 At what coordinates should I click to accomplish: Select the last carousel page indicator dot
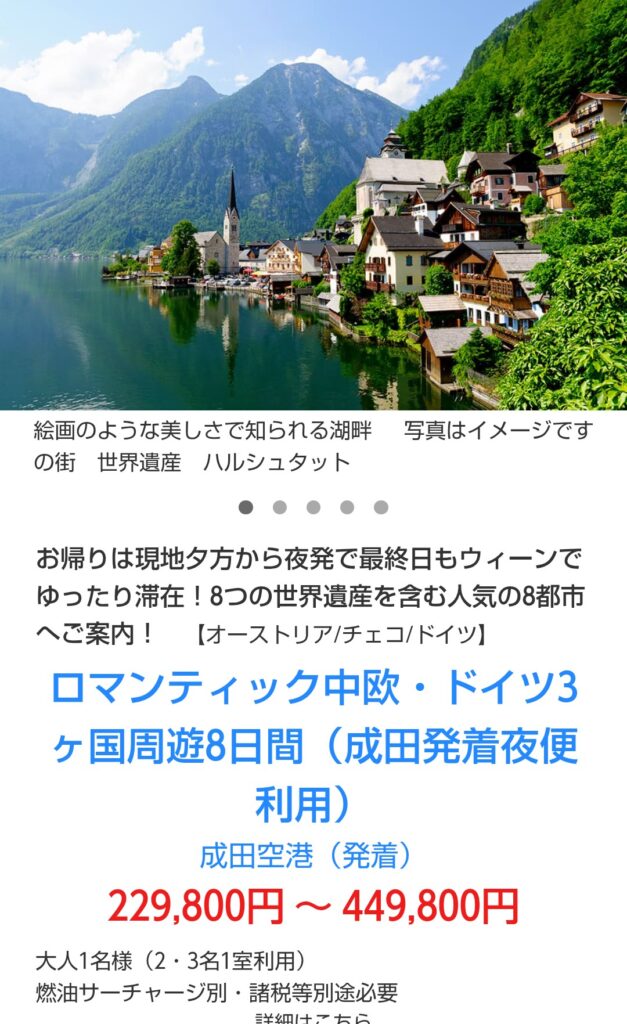(x=381, y=507)
